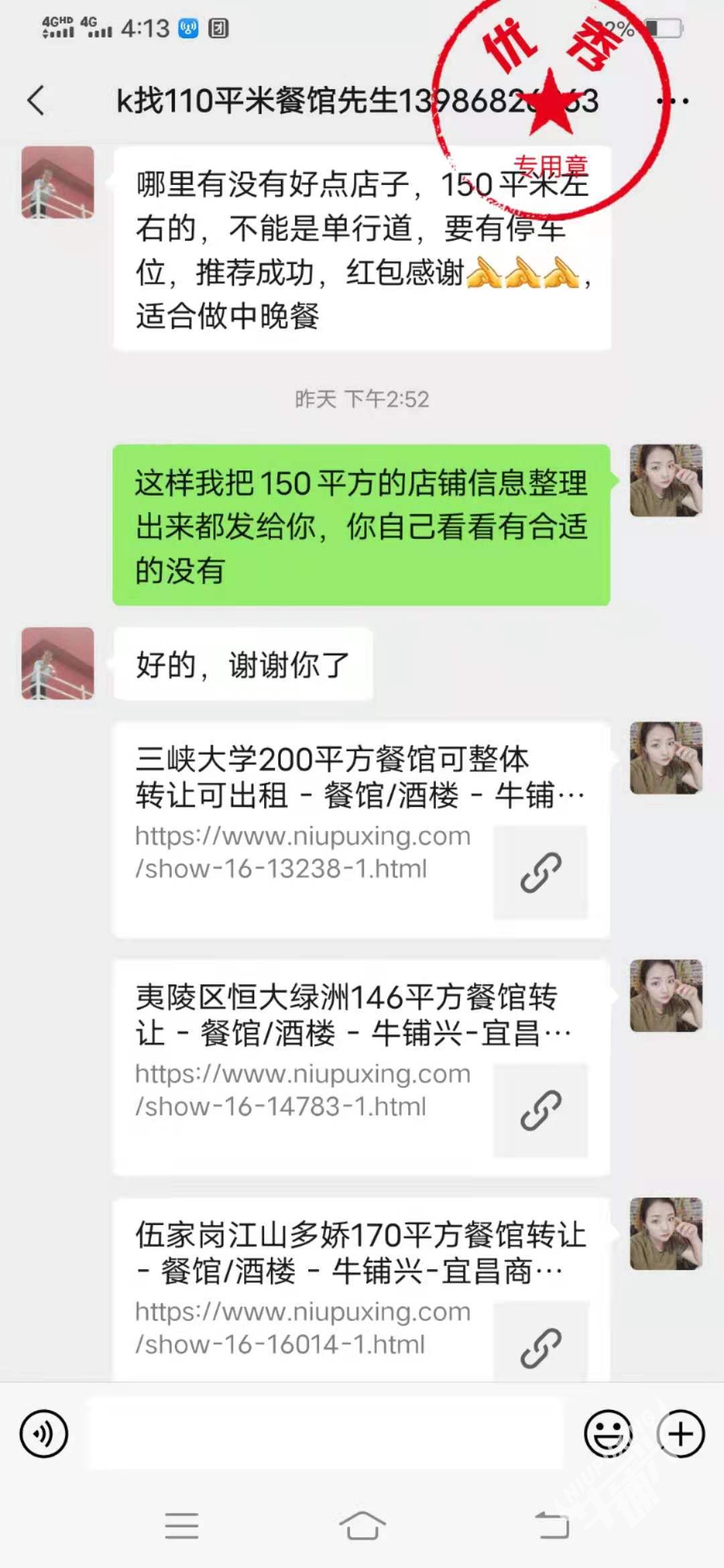Open the emoji picker
The width and height of the screenshot is (724, 1568).
pos(608,1434)
